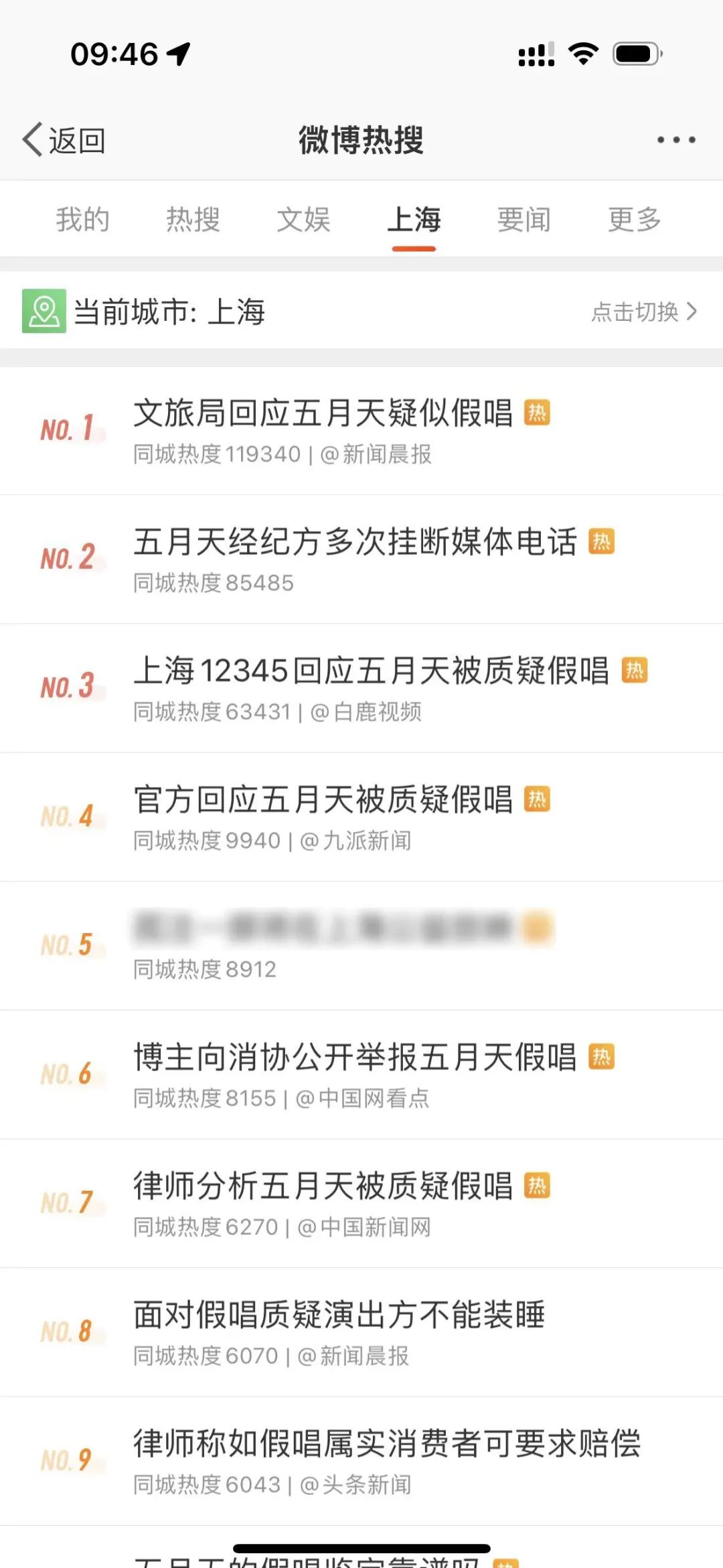This screenshot has width=723, height=1568.
Task: Open topic 面对假唱质疑演出方不能装睡
Action: click(339, 1315)
